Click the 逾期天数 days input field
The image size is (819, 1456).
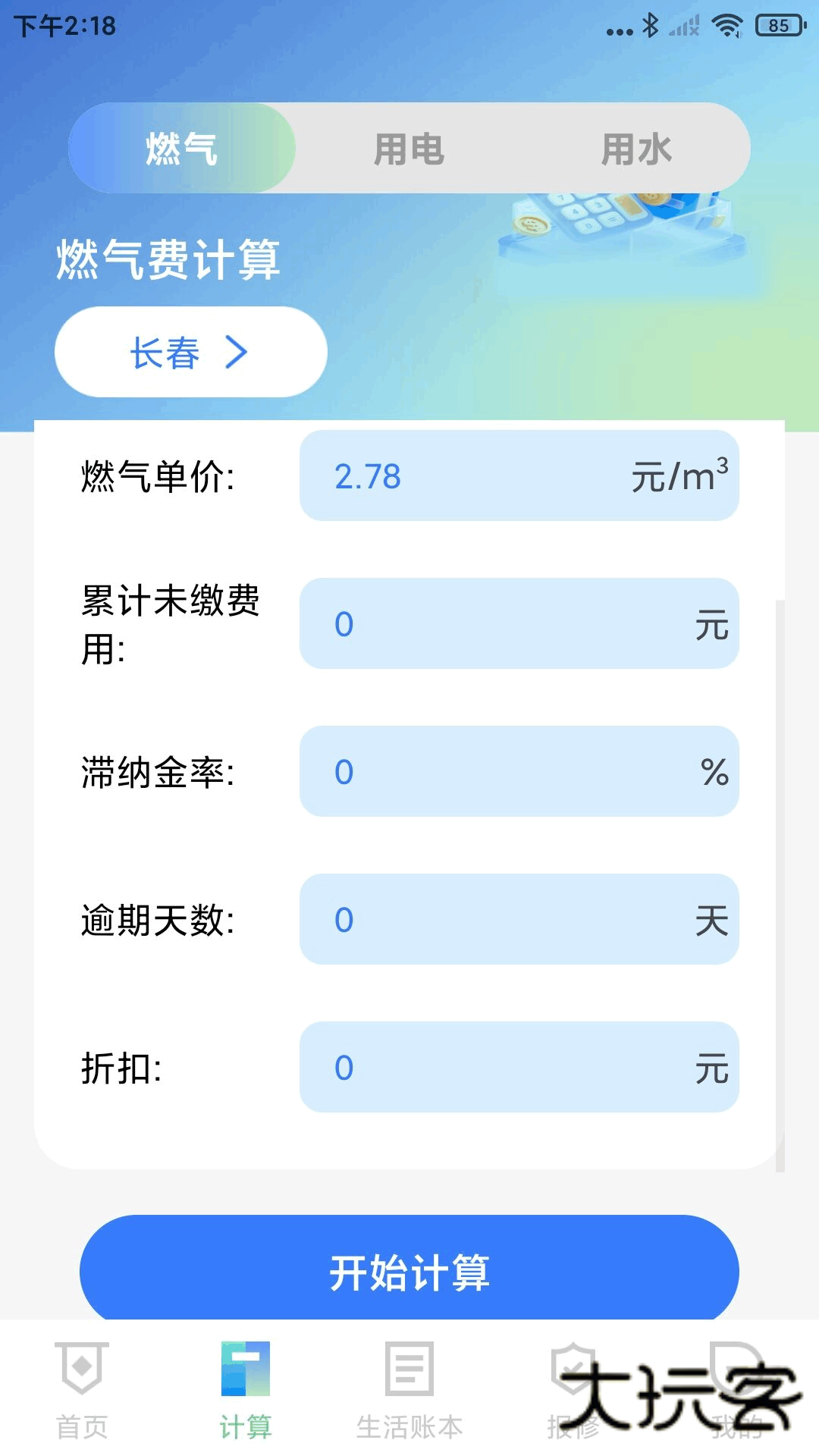519,920
